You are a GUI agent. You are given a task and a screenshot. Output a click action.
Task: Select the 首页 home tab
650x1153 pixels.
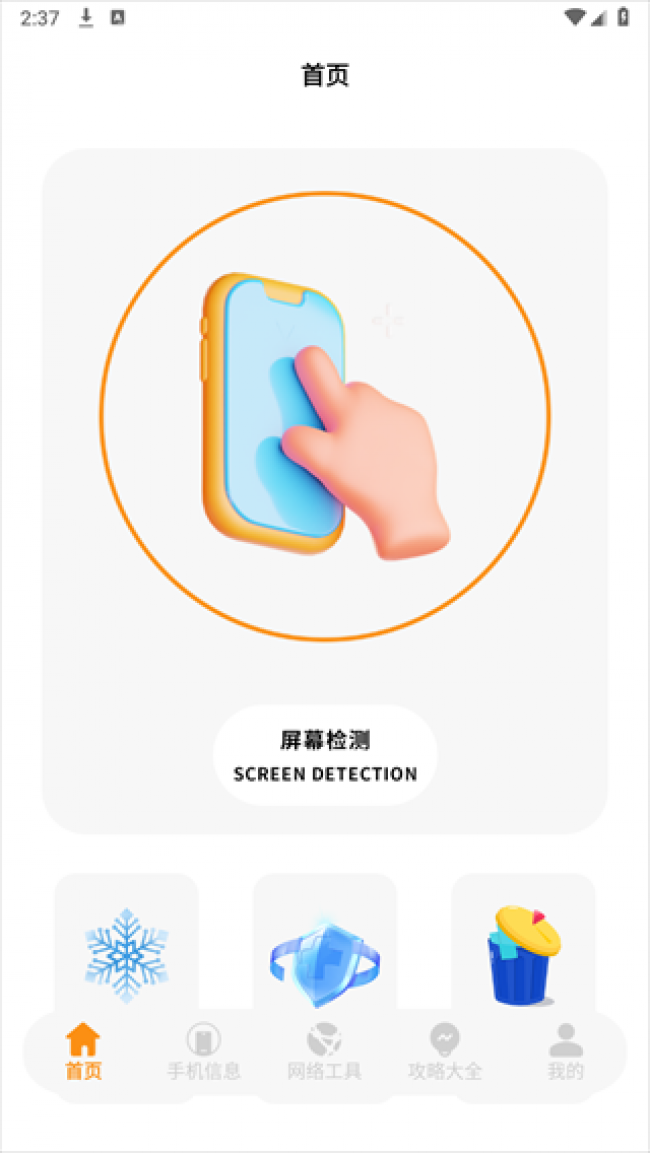pos(84,1052)
